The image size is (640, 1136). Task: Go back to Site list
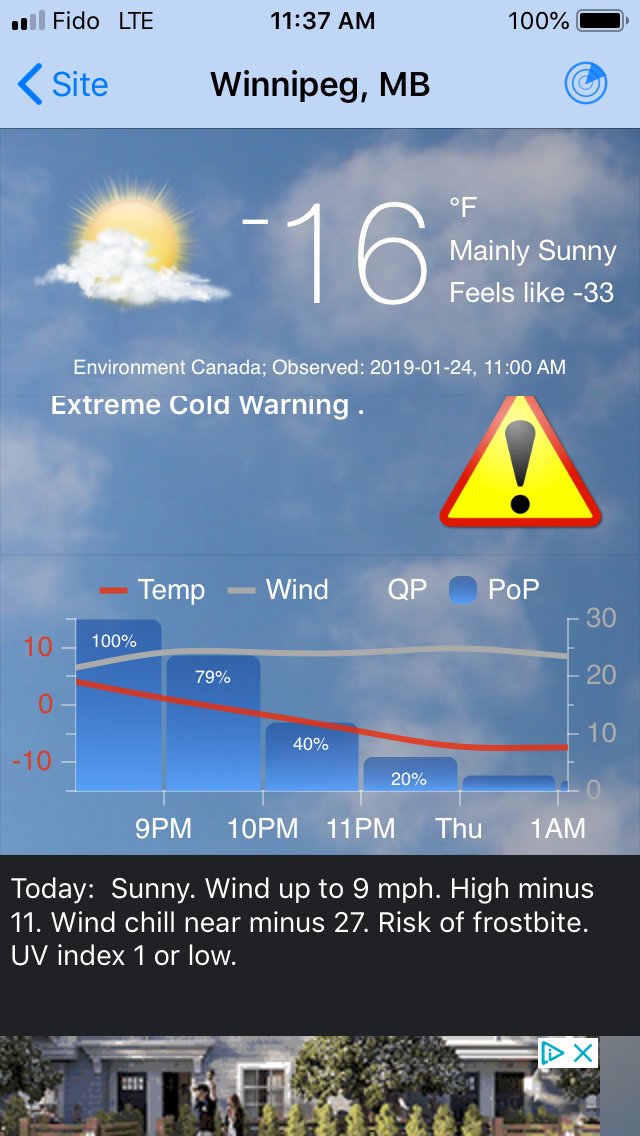63,85
